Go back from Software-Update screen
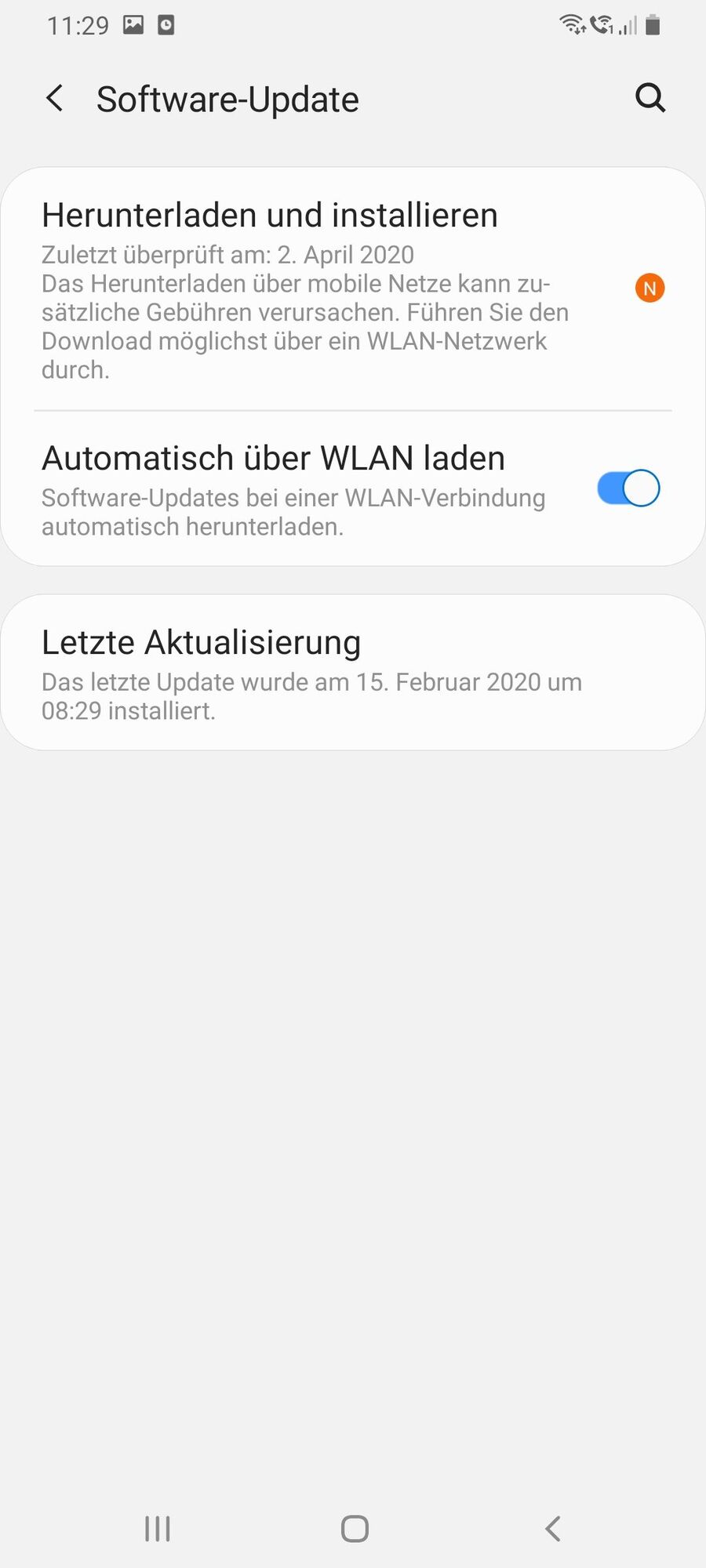706x1568 pixels. pyautogui.click(x=55, y=99)
